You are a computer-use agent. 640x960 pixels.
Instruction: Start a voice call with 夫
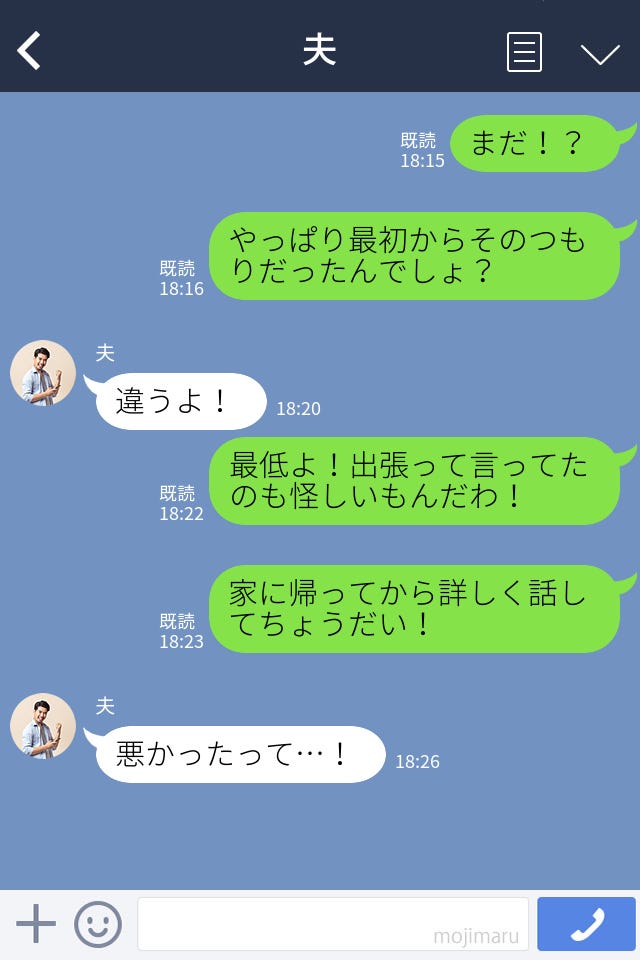[586, 924]
